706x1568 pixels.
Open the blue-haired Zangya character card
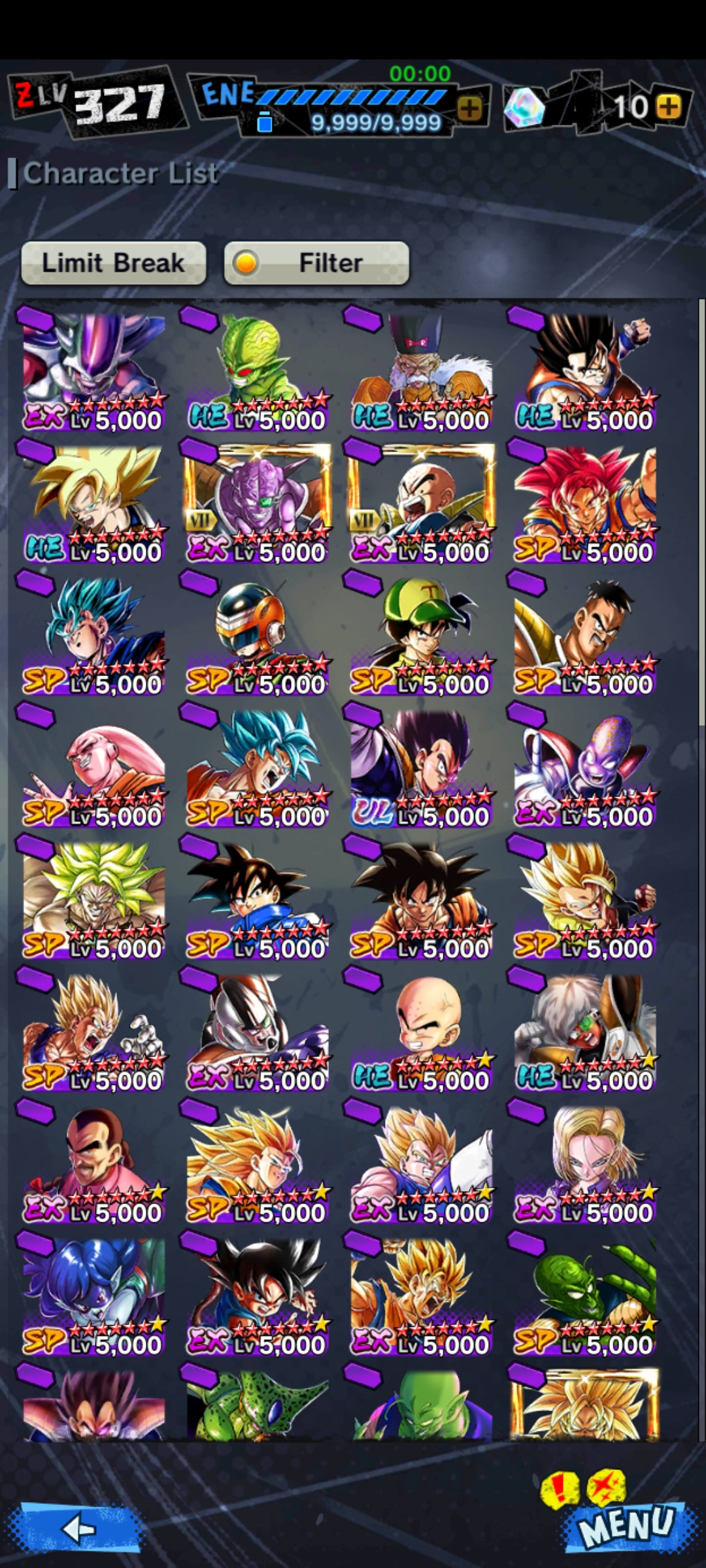93,1298
